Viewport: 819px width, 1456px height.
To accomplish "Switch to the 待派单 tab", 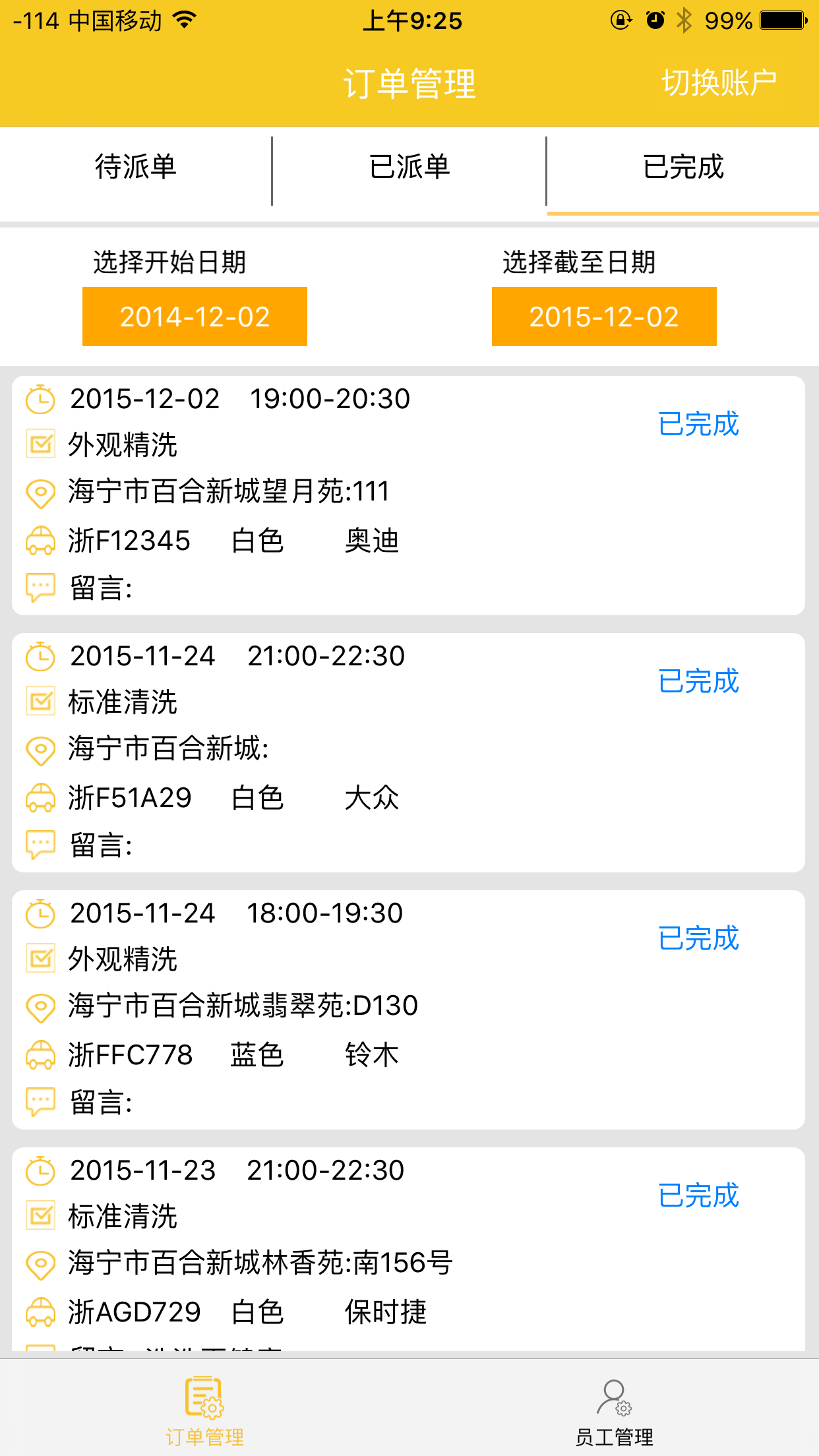I will [x=136, y=167].
